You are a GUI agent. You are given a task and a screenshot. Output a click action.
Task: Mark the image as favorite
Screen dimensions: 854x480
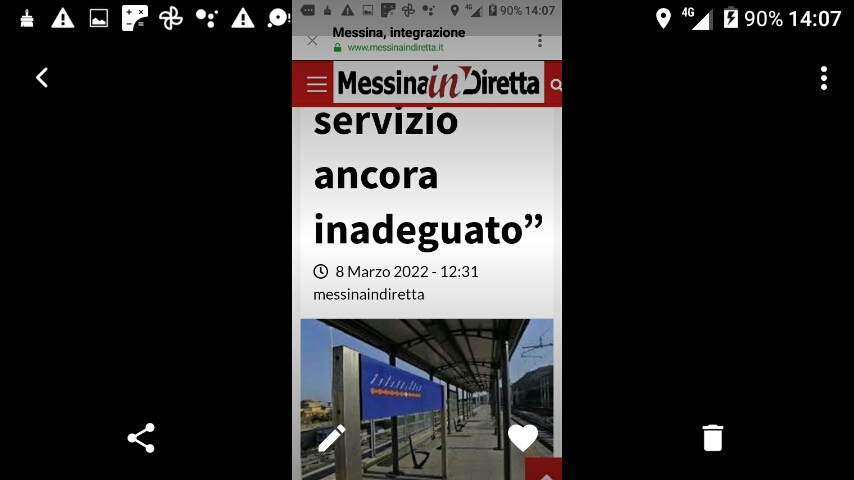(523, 438)
